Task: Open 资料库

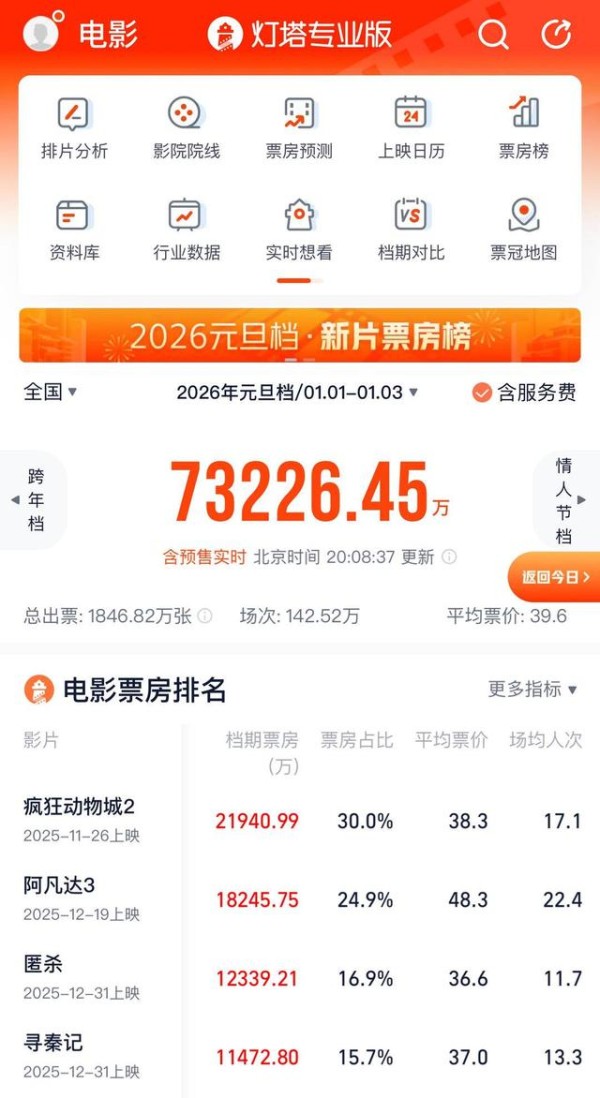Action: click(74, 229)
